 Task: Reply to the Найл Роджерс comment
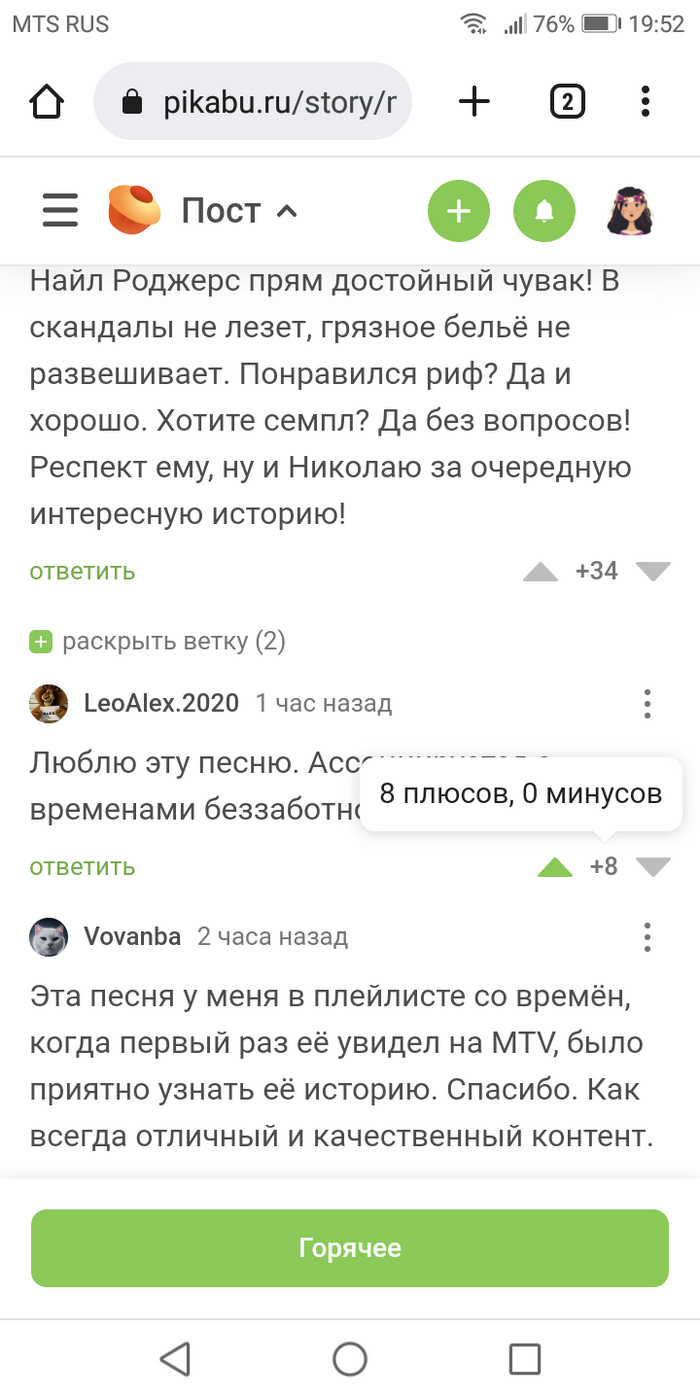(82, 571)
